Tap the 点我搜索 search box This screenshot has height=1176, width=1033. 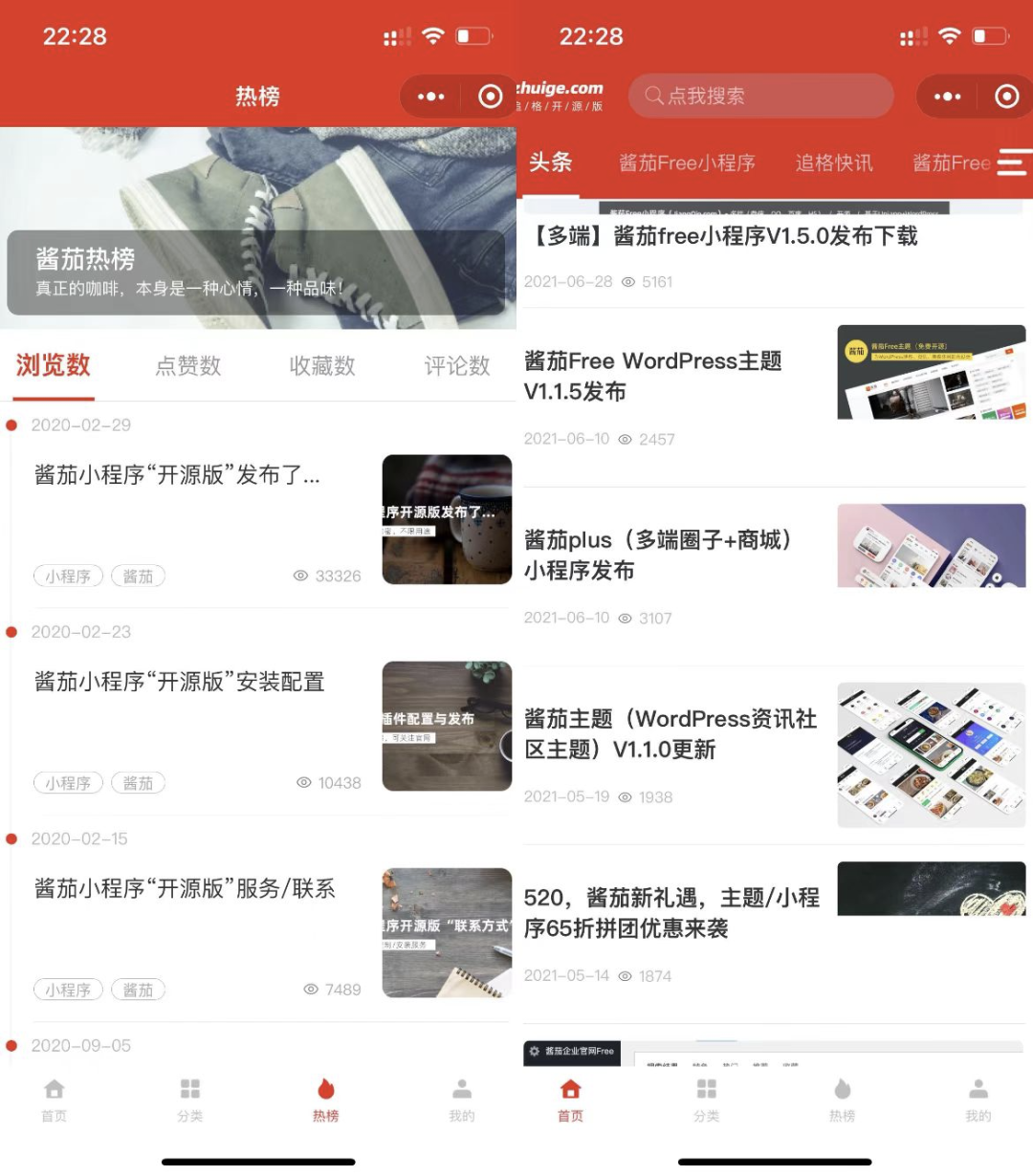[760, 96]
